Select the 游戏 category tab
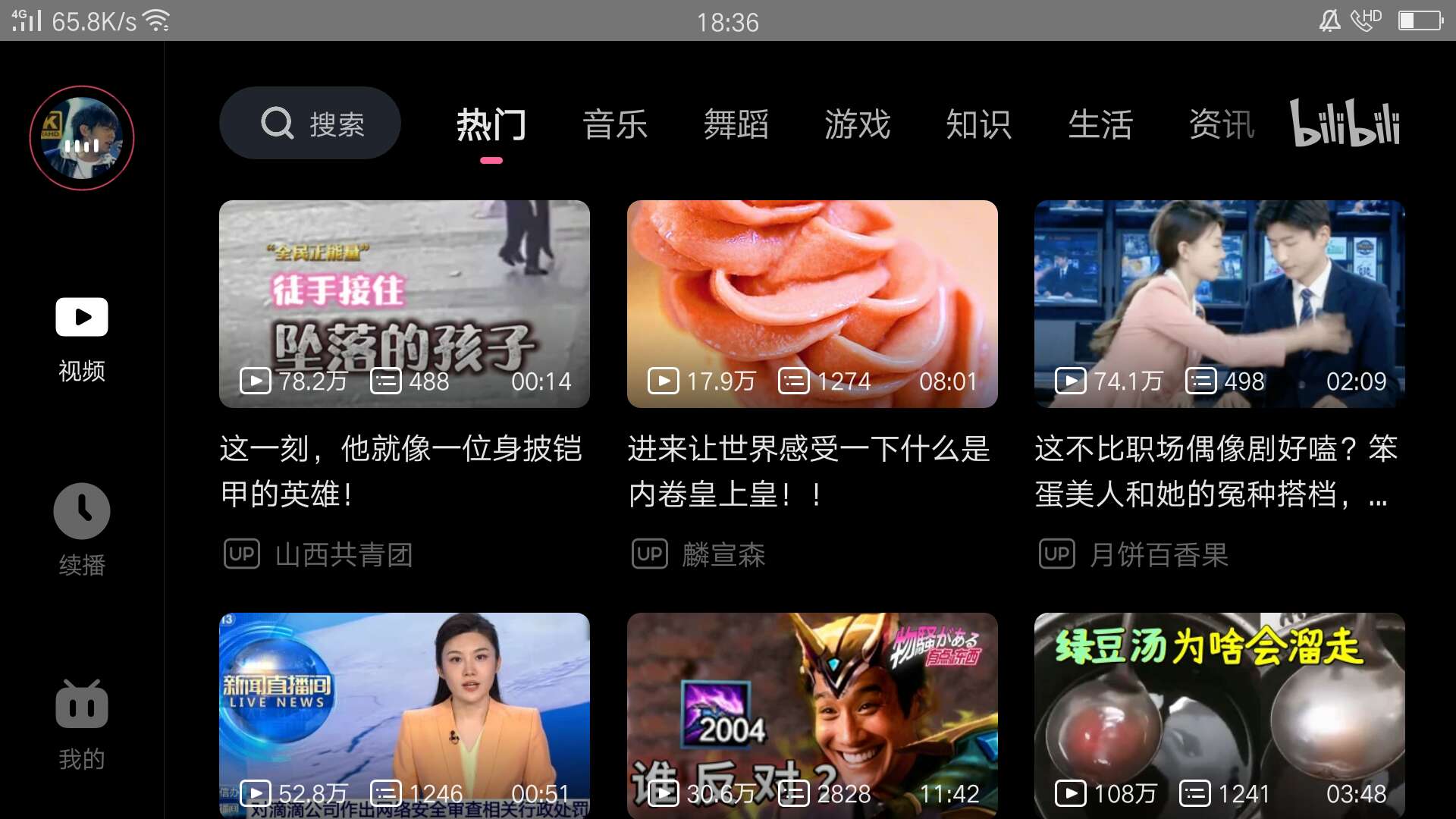The width and height of the screenshot is (1456, 819). click(x=857, y=124)
